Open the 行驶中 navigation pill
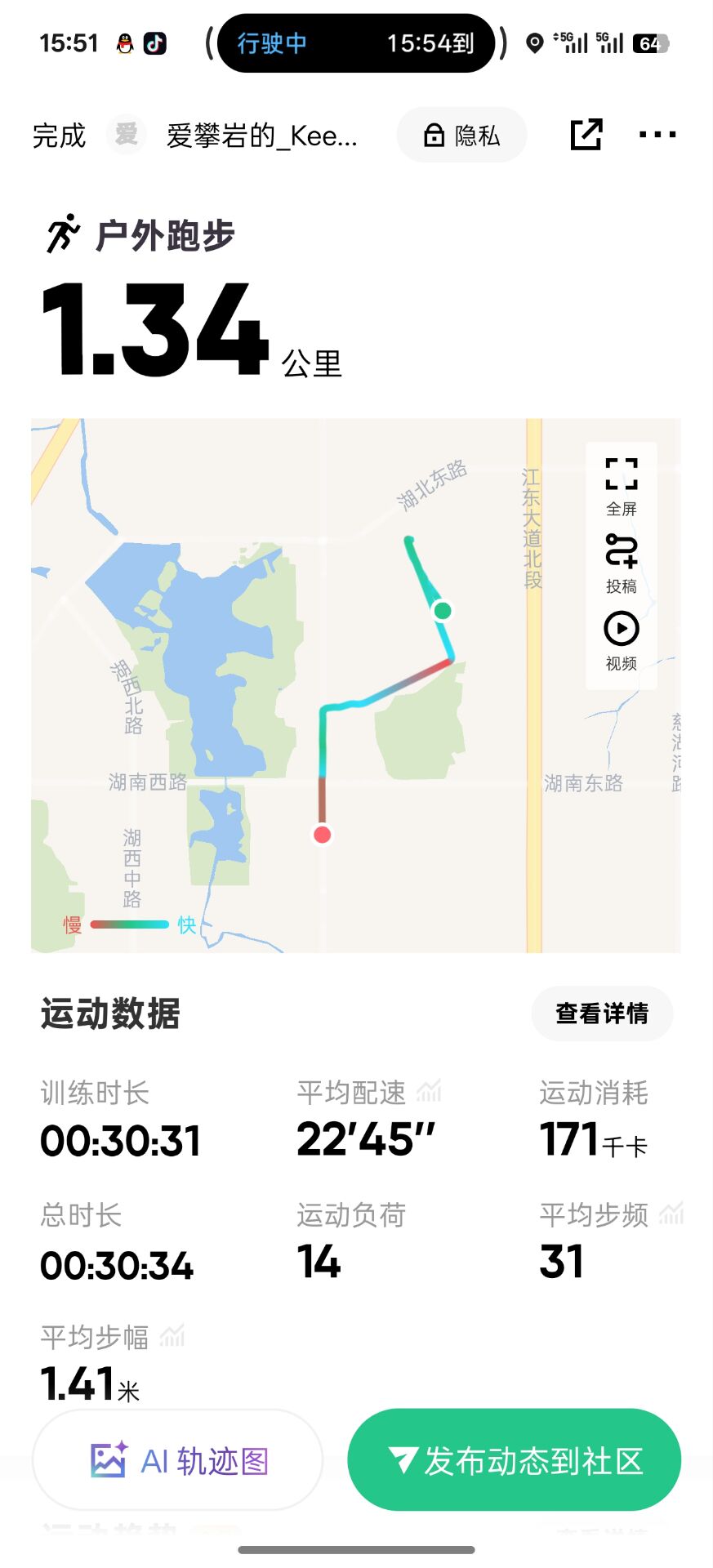Image resolution: width=713 pixels, height=1568 pixels. pos(356,43)
